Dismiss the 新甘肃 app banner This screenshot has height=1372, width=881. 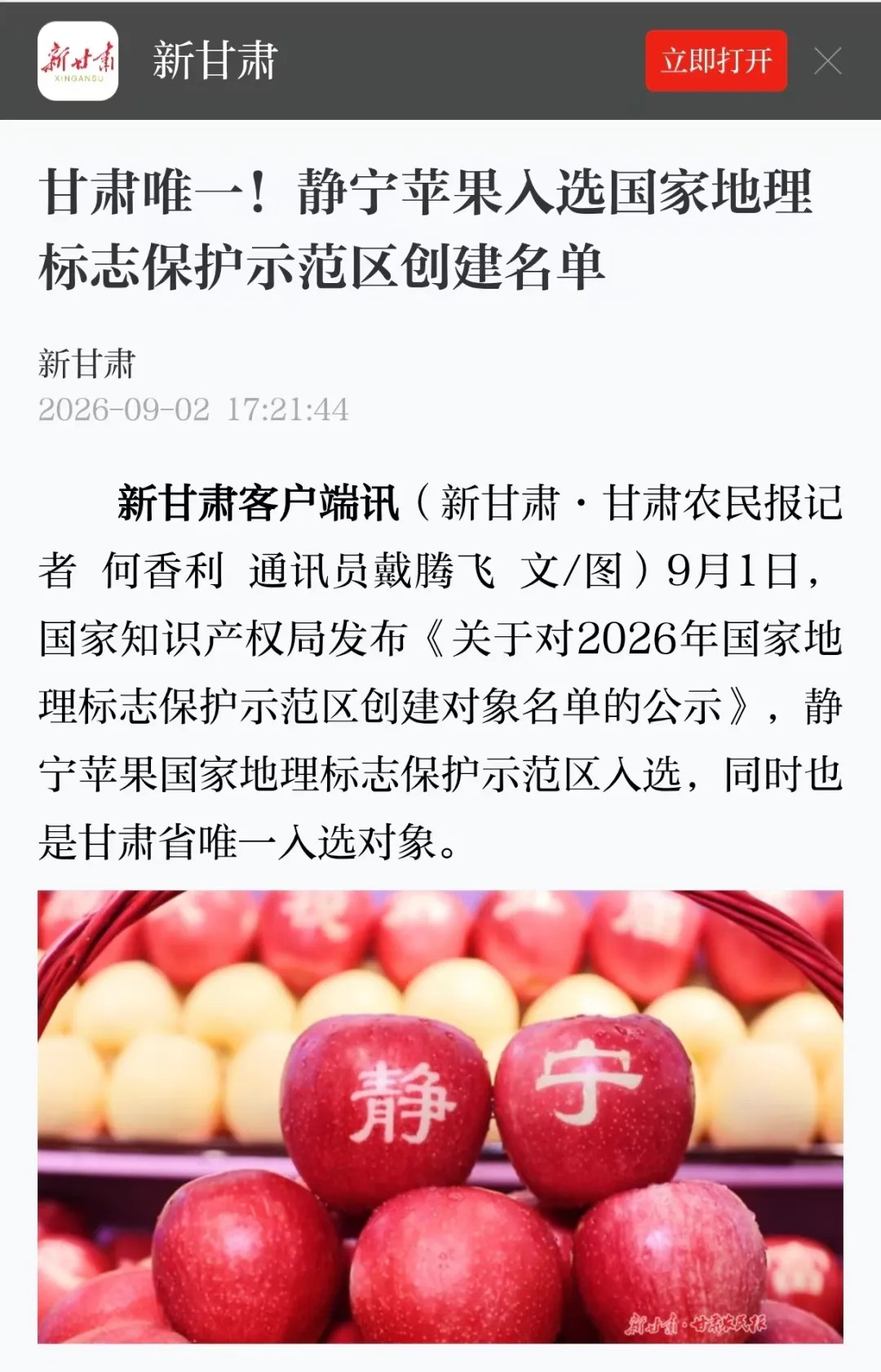pyautogui.click(x=827, y=61)
